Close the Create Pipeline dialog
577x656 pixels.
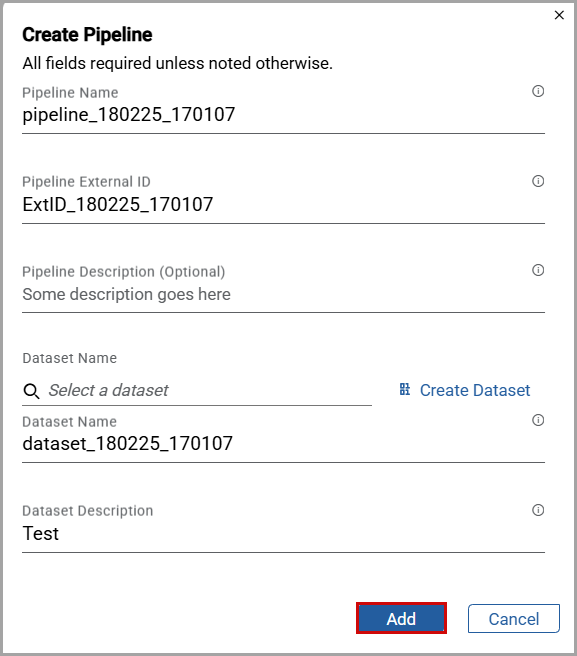[x=559, y=15]
